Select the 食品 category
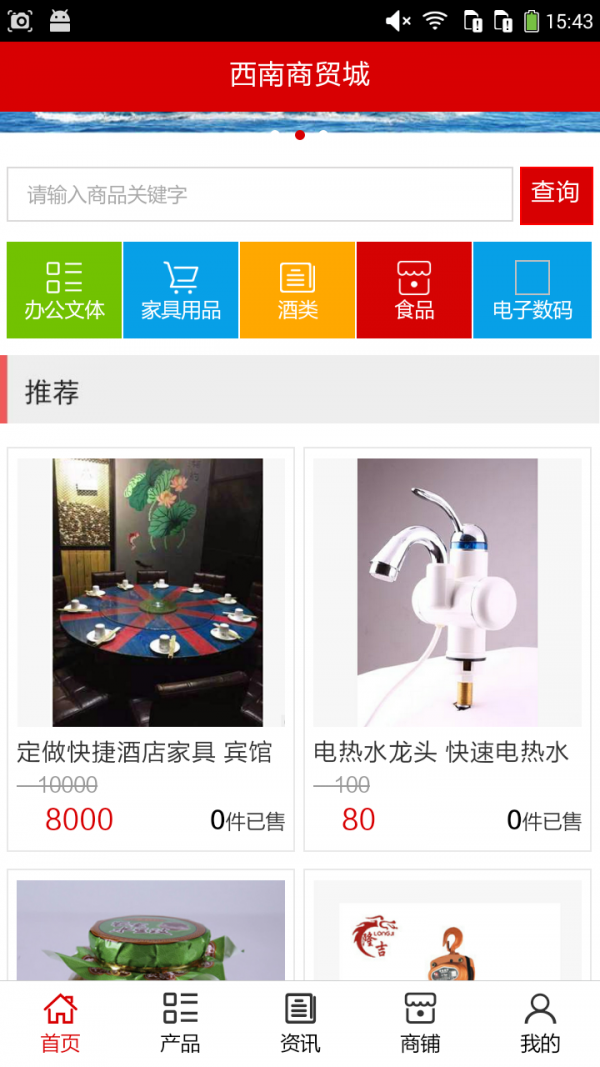 (414, 290)
